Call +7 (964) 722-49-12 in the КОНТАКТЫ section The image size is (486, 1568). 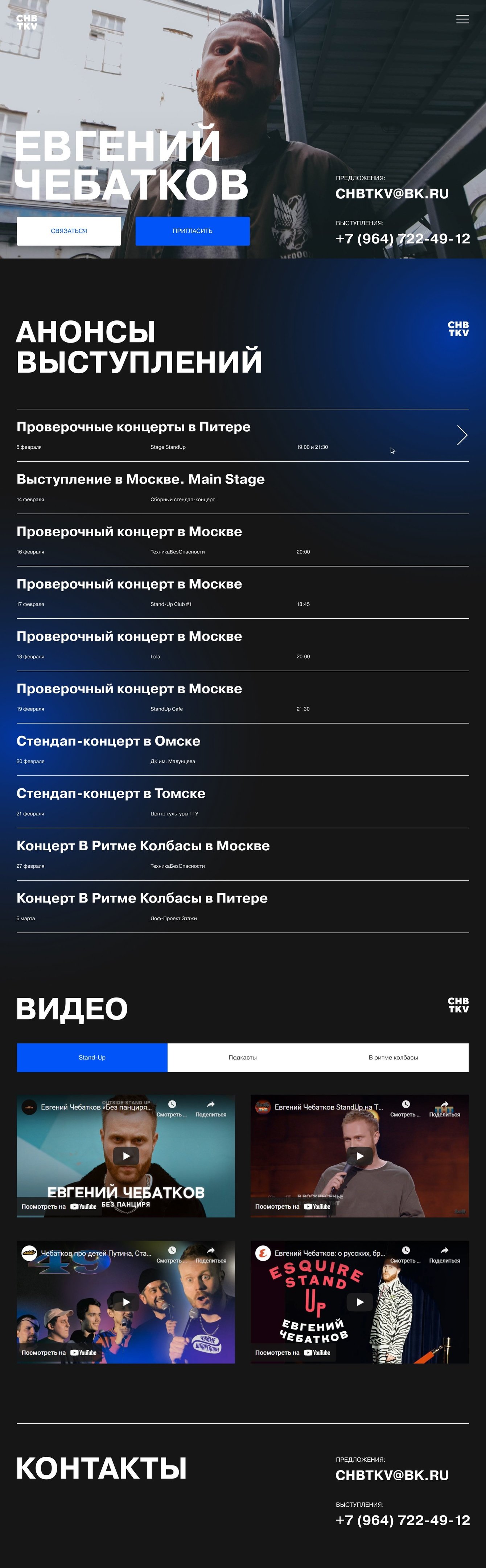point(403,1521)
